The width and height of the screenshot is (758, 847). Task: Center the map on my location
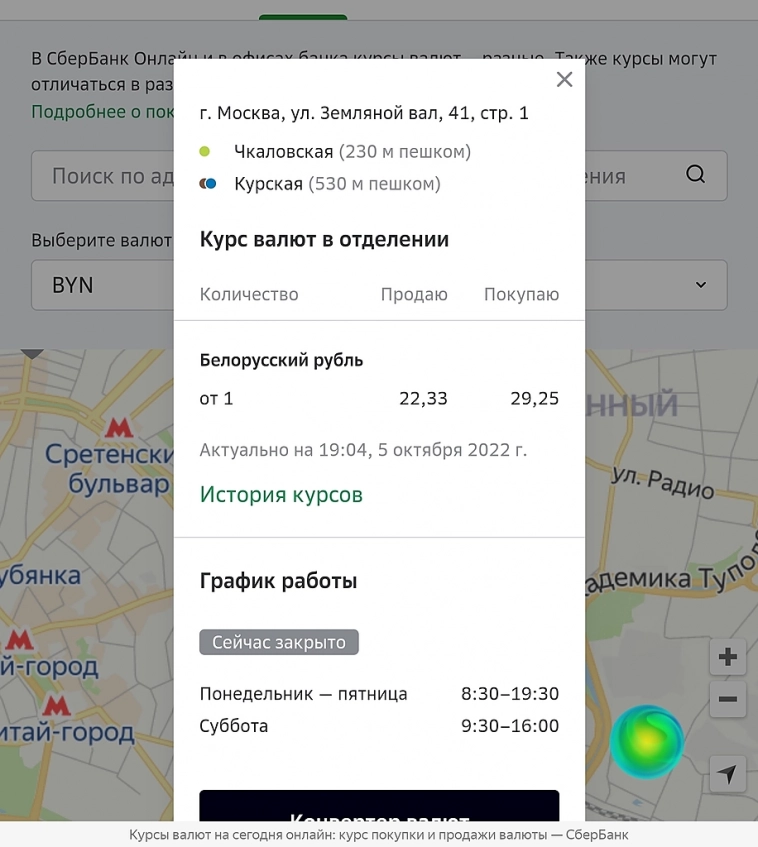click(x=728, y=774)
